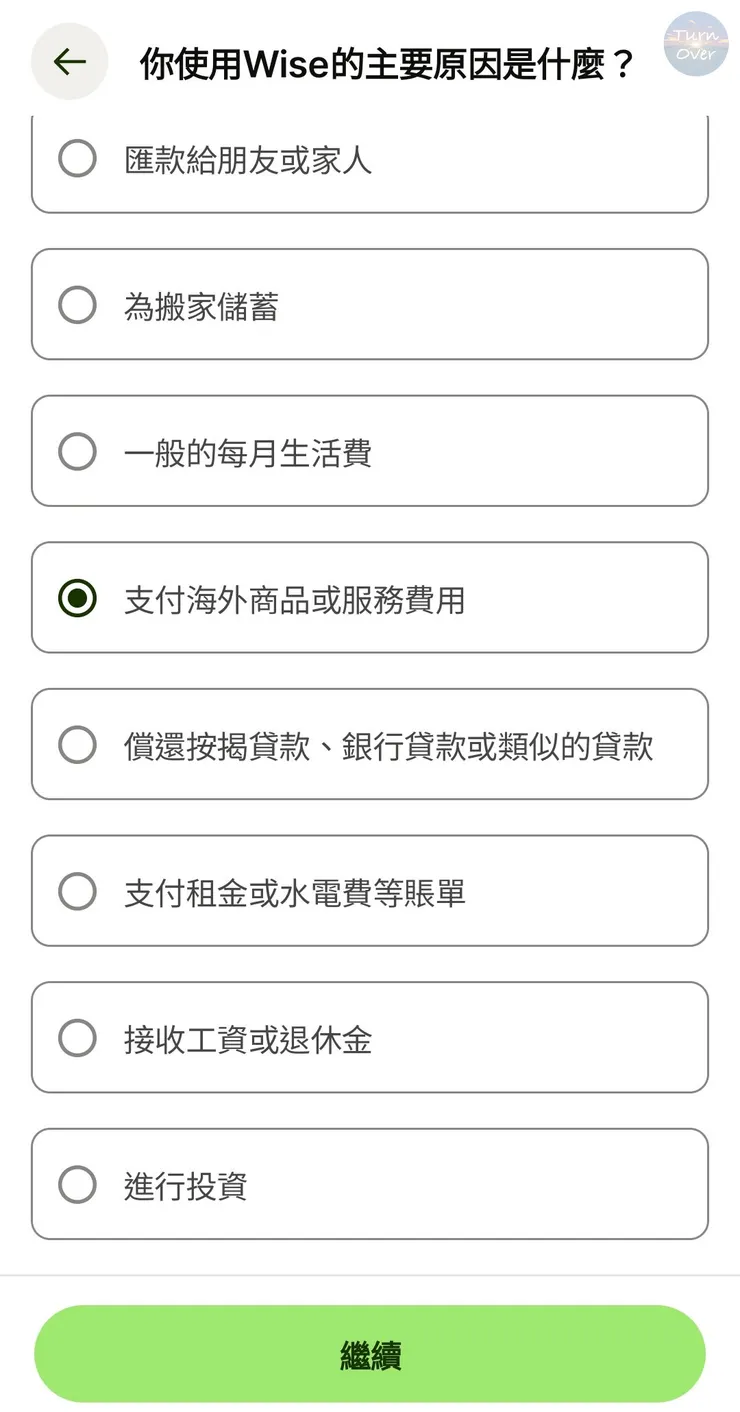This screenshot has height=1412, width=740.
Task: Tap the back arrow in the header
Action: coord(69,62)
